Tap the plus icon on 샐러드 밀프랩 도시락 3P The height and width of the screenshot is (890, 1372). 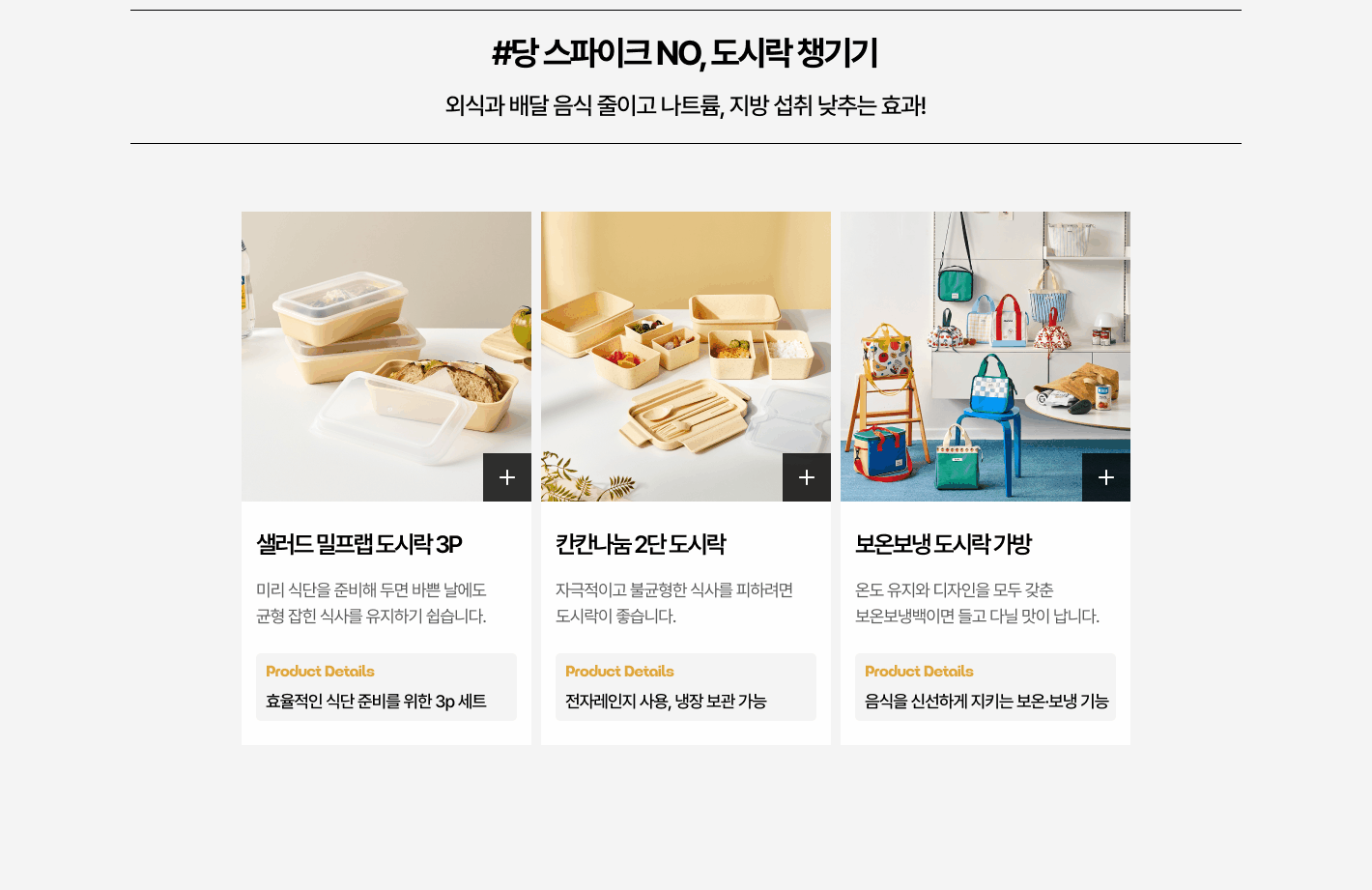507,477
